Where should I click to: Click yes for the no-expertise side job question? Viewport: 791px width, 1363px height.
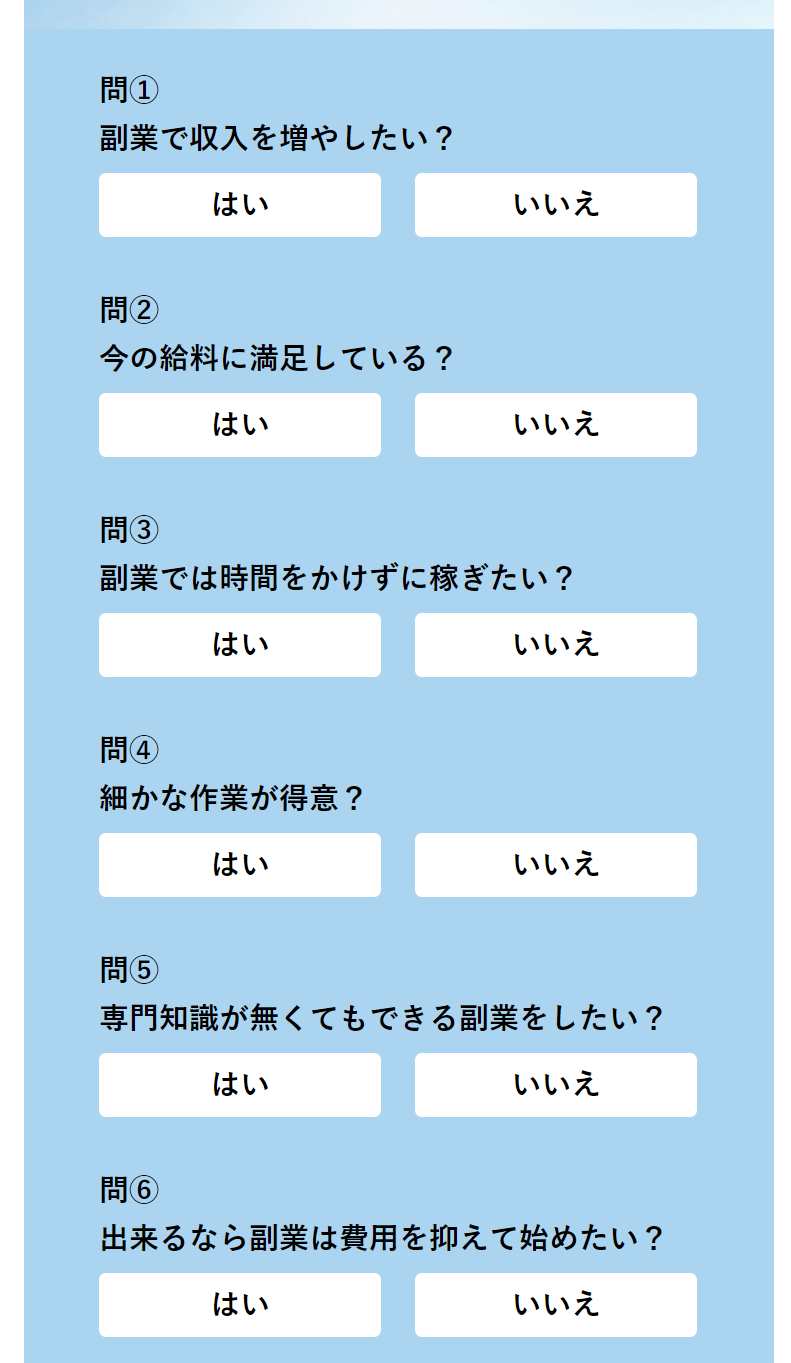(239, 1085)
